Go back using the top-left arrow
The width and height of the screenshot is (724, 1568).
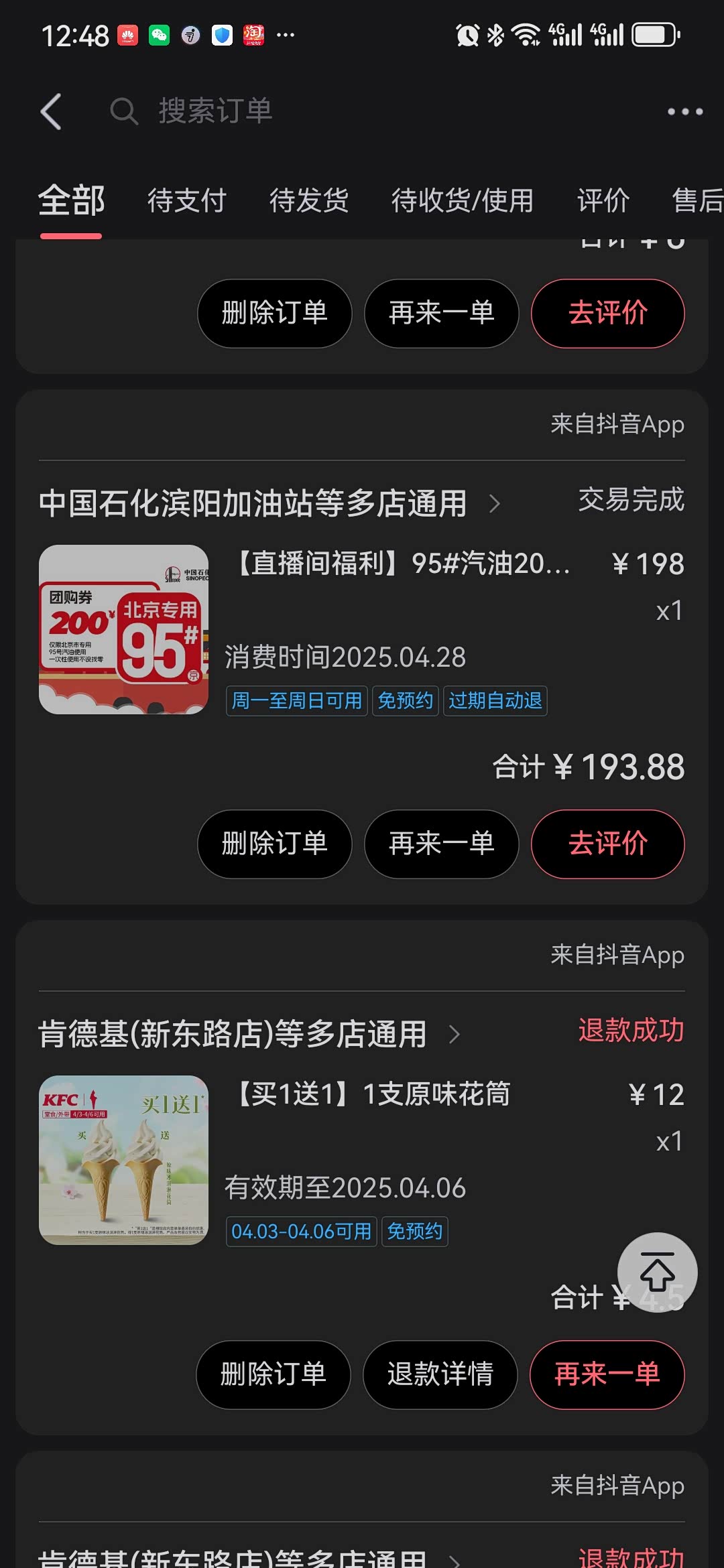pos(51,111)
